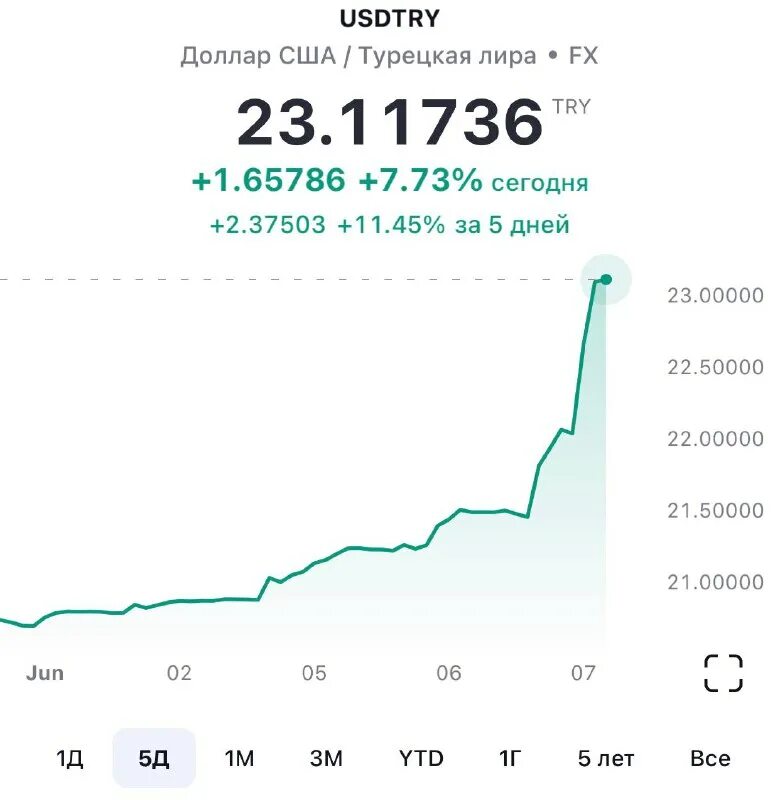Show the 1Г chart range
This screenshot has height=800, width=780.
[510, 759]
